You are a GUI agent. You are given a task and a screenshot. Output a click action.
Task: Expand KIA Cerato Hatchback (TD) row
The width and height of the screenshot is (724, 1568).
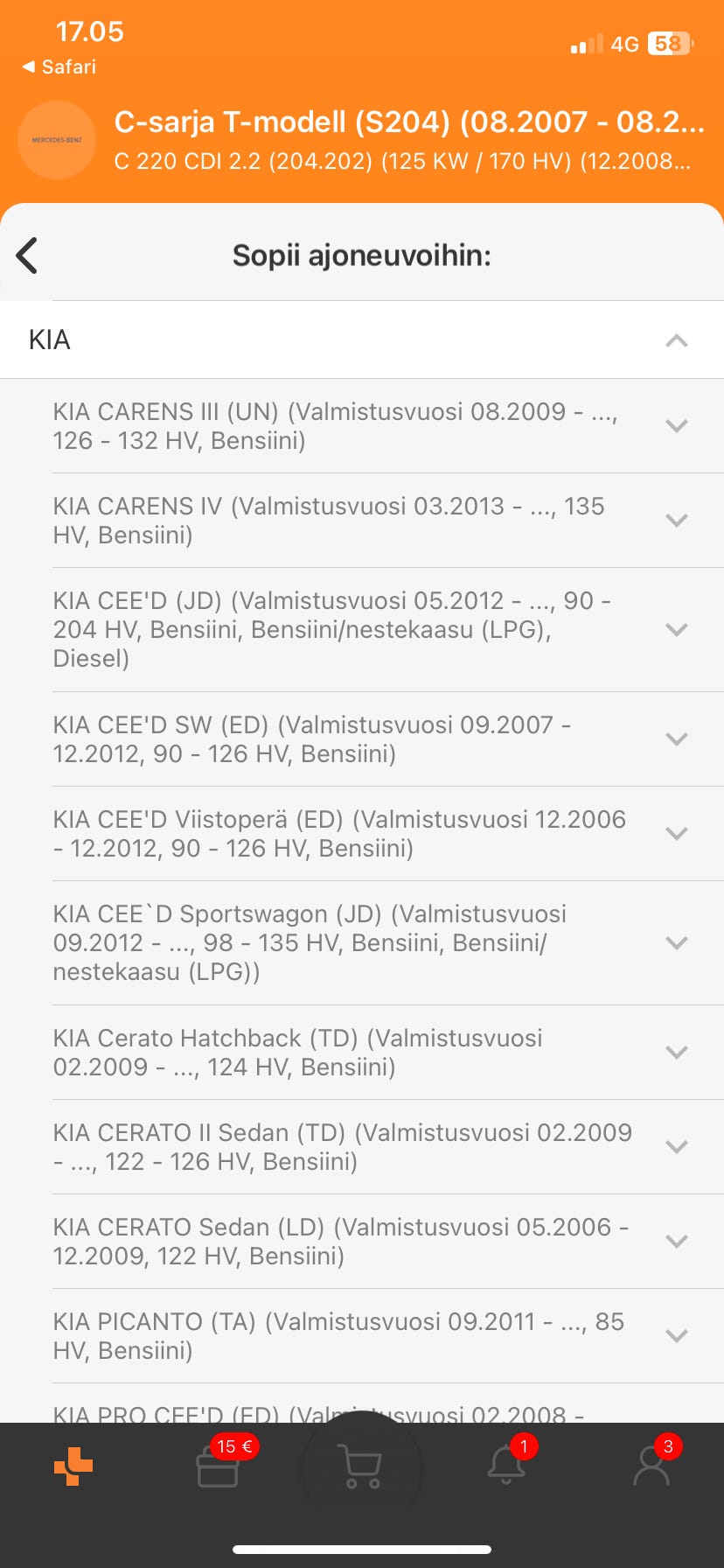click(x=676, y=1053)
